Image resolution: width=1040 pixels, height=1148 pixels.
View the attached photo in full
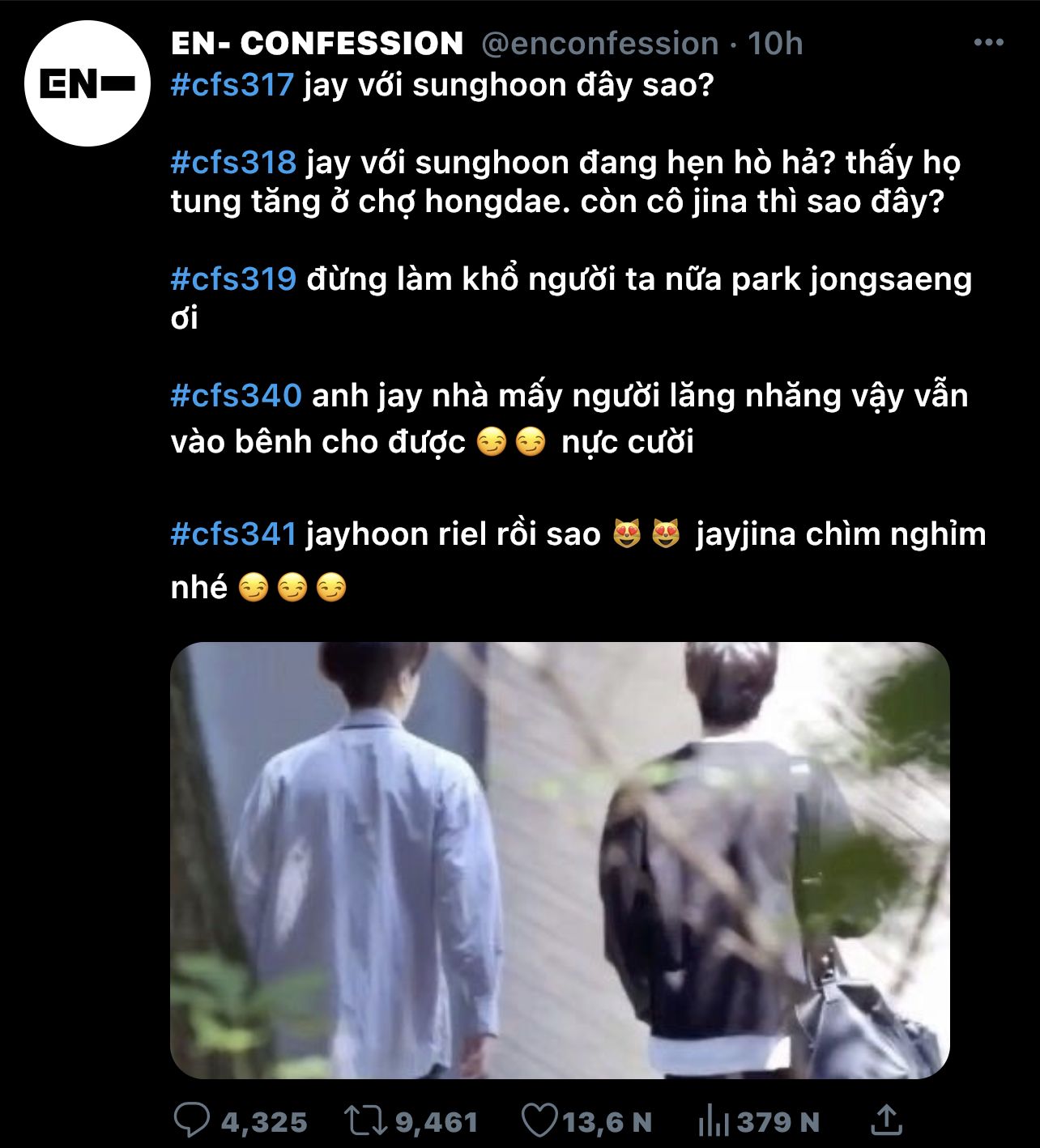[559, 860]
